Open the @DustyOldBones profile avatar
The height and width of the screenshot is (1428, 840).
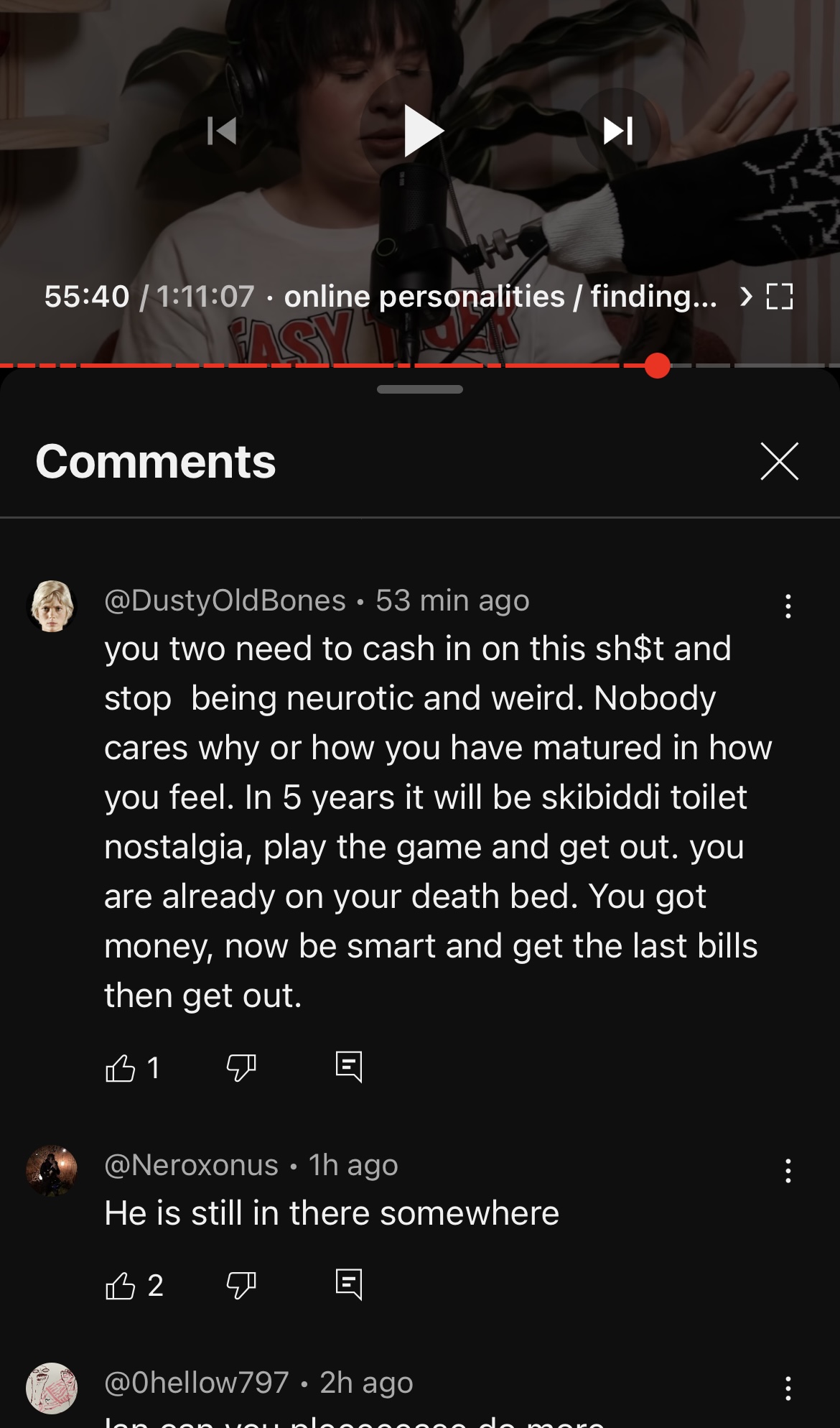(52, 606)
